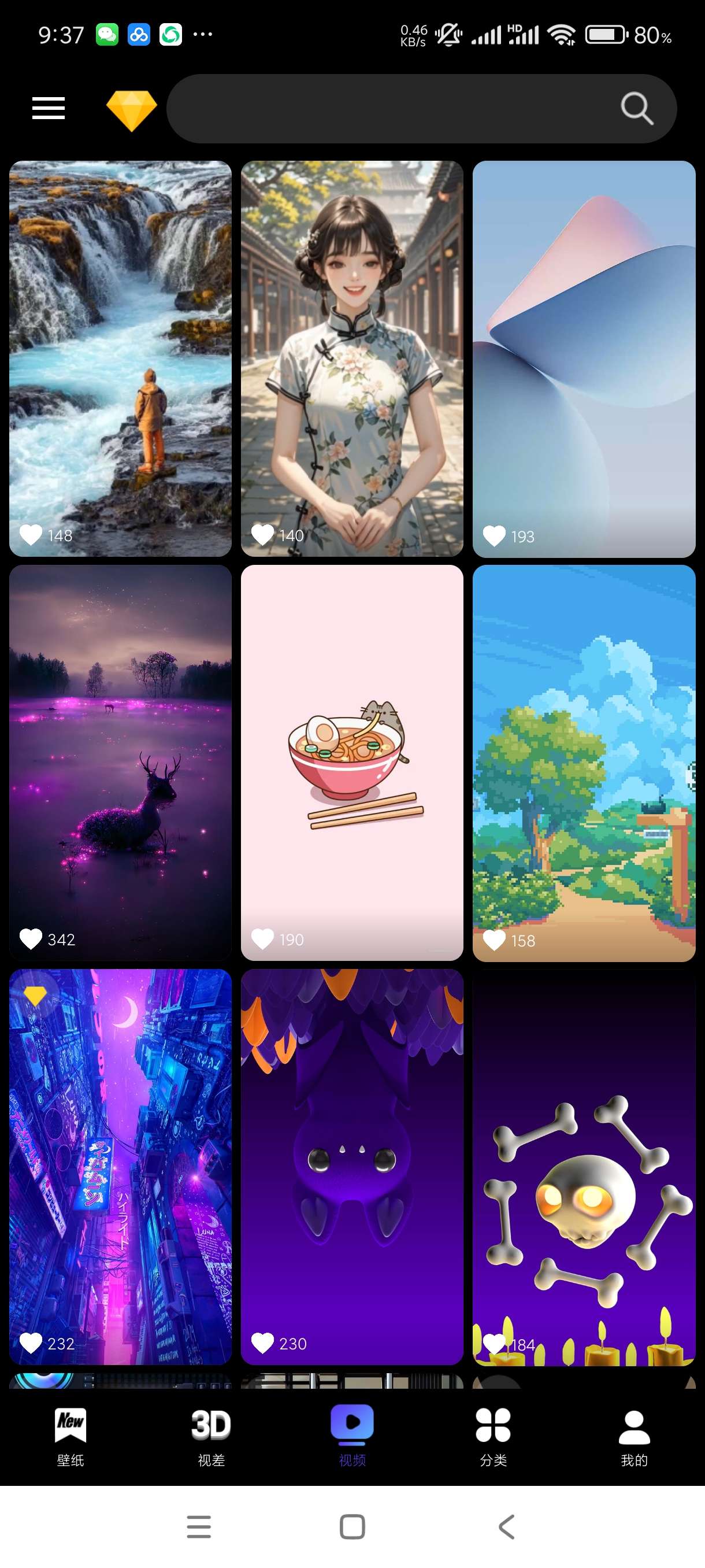Tap the magnifier search icon

point(636,109)
